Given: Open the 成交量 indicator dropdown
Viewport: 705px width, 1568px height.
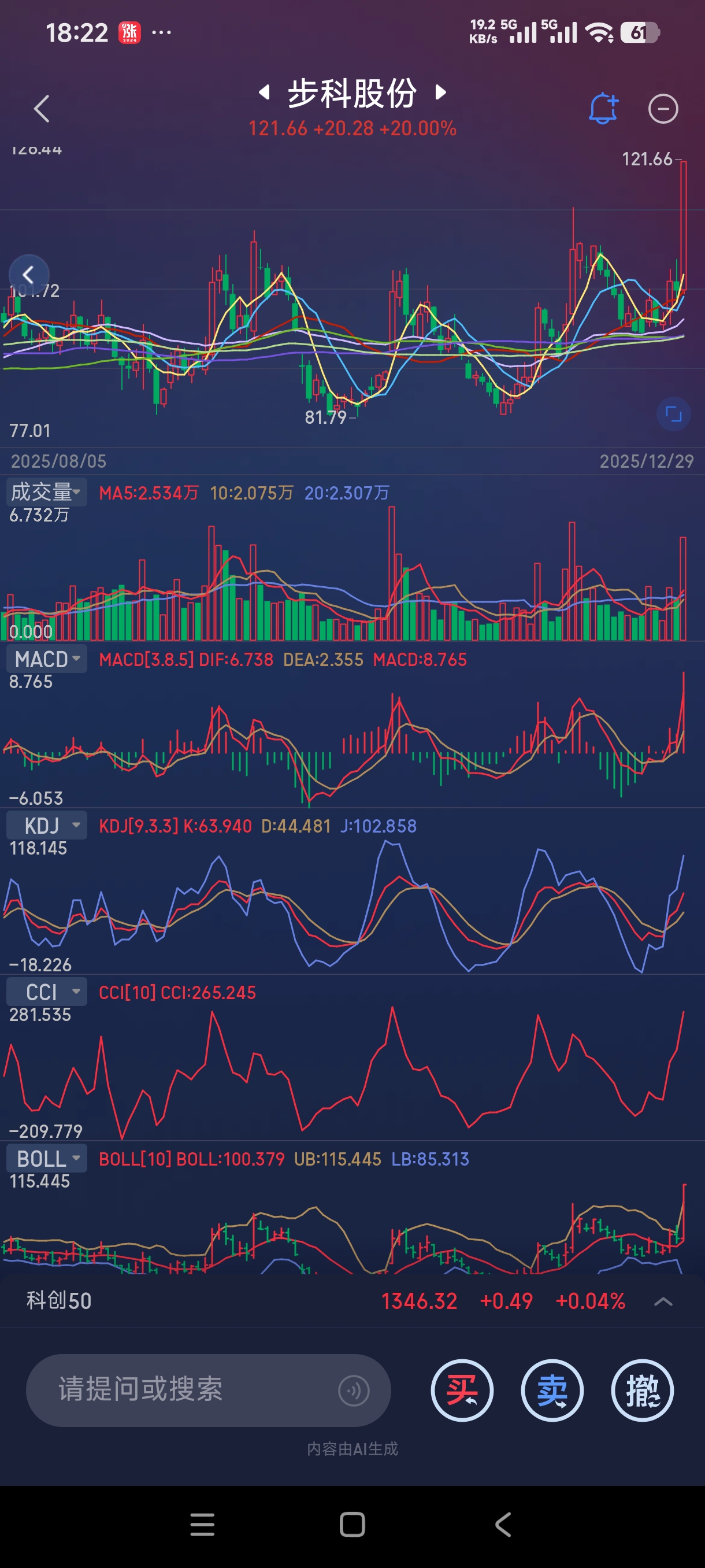Looking at the screenshot, I should [x=46, y=492].
